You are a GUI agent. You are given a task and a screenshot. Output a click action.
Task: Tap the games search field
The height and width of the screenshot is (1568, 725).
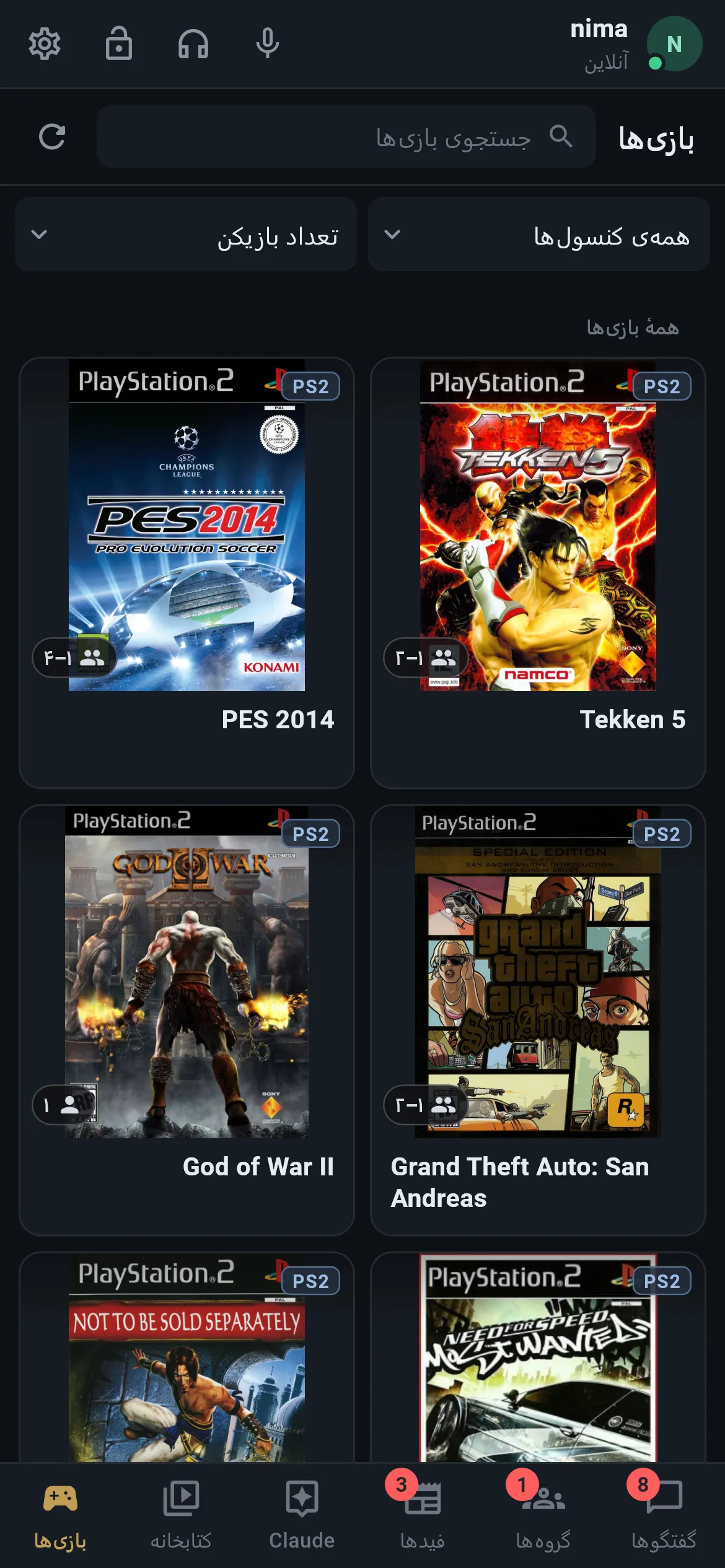(x=346, y=137)
